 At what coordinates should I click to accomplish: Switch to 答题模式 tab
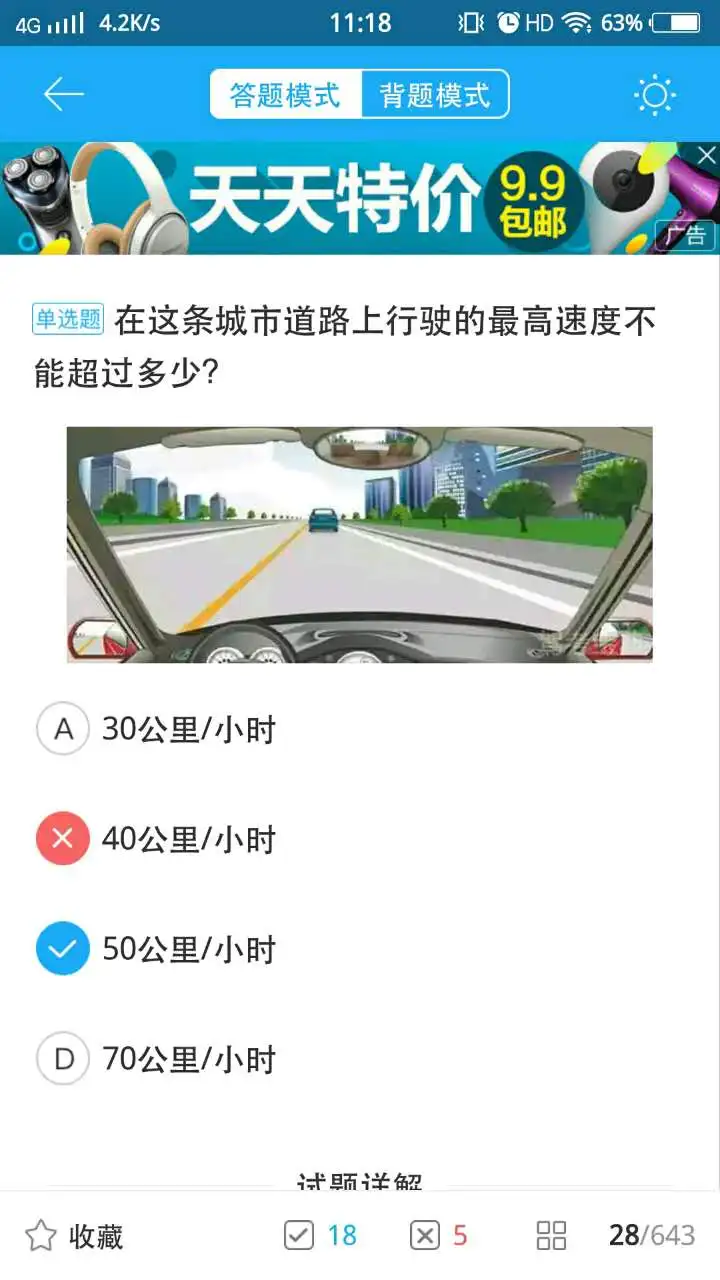coord(285,95)
